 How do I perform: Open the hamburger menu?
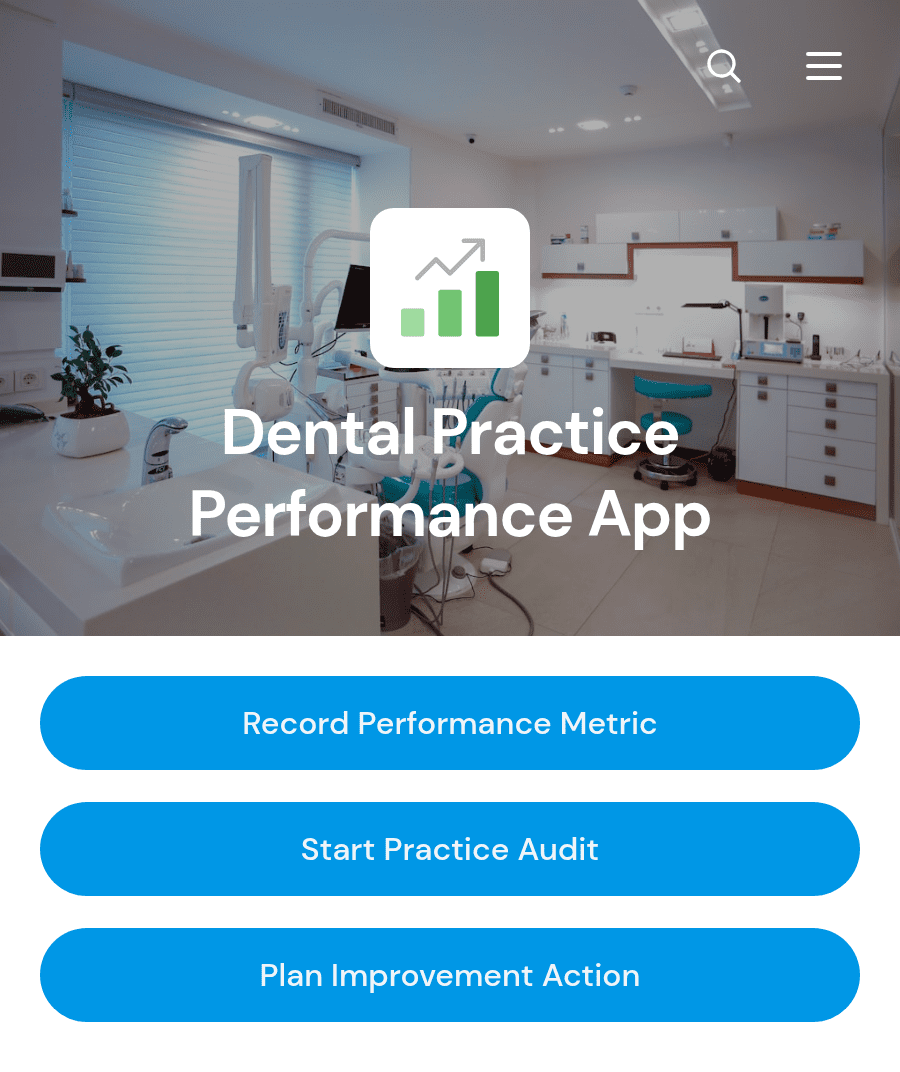823,66
